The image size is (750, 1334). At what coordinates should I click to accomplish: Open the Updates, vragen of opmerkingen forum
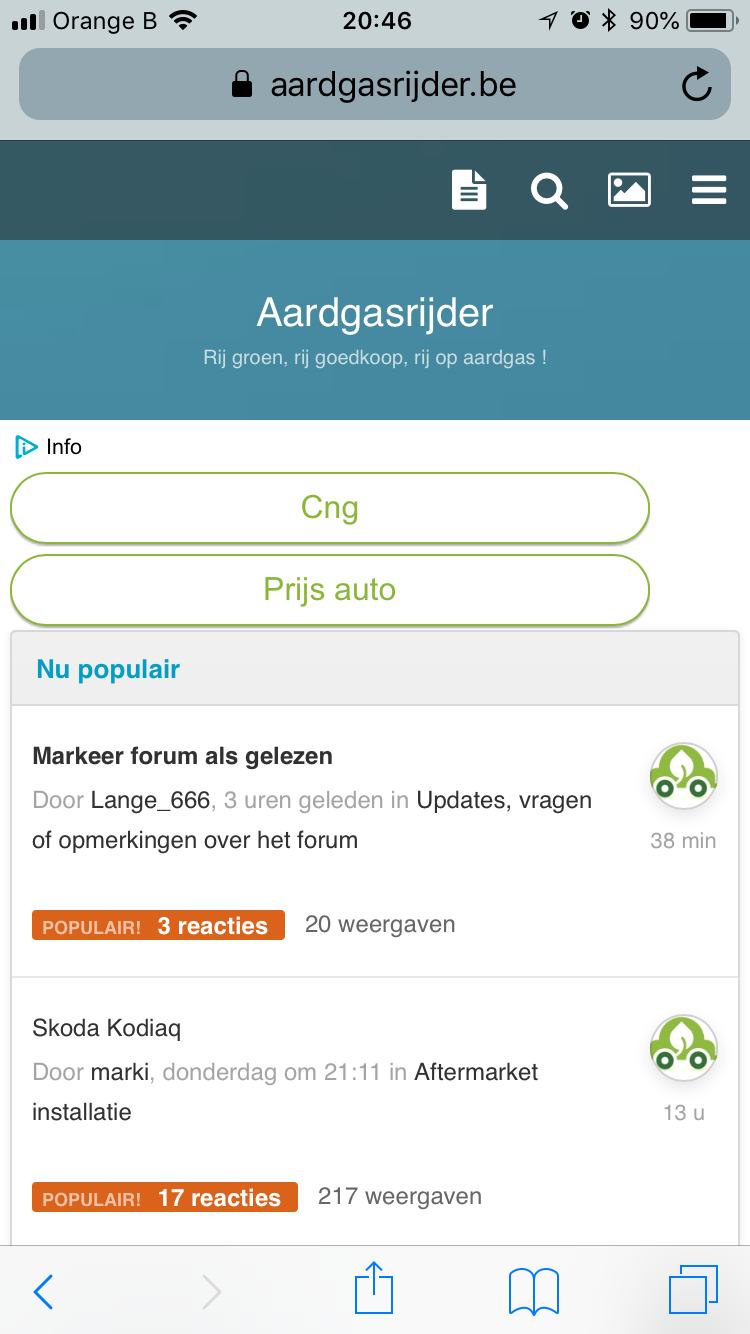(x=312, y=820)
